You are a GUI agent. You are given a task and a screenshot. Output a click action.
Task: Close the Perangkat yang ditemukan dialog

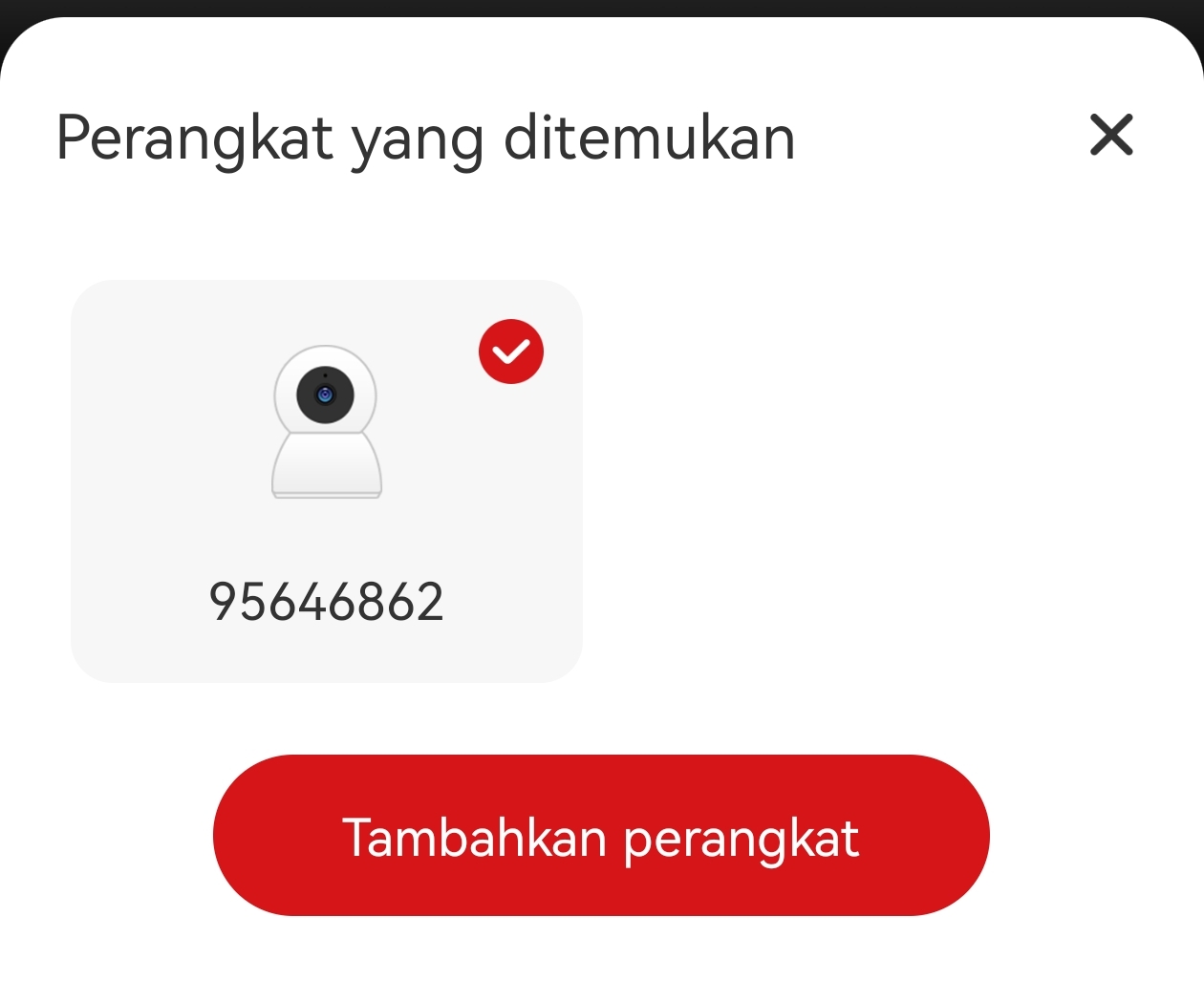coord(1110,135)
